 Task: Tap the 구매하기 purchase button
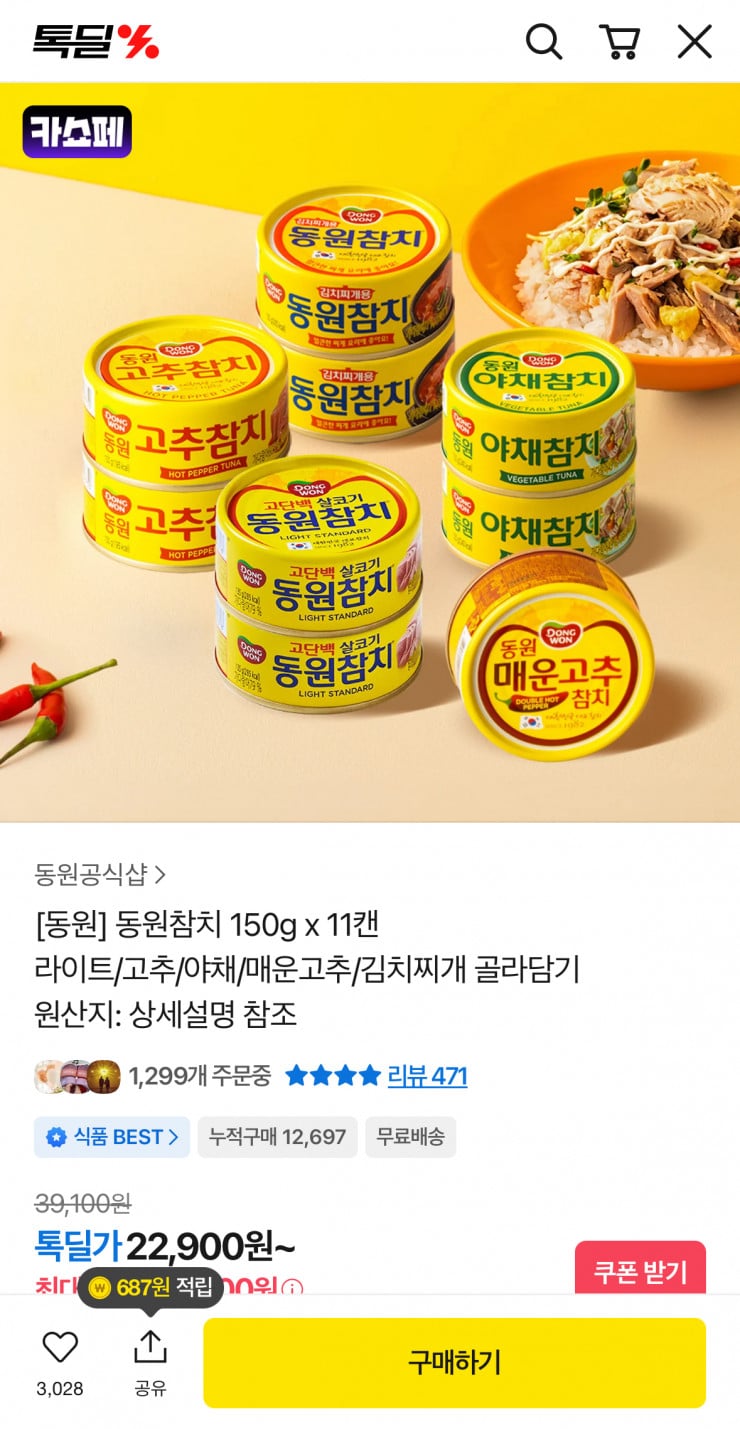click(454, 1362)
